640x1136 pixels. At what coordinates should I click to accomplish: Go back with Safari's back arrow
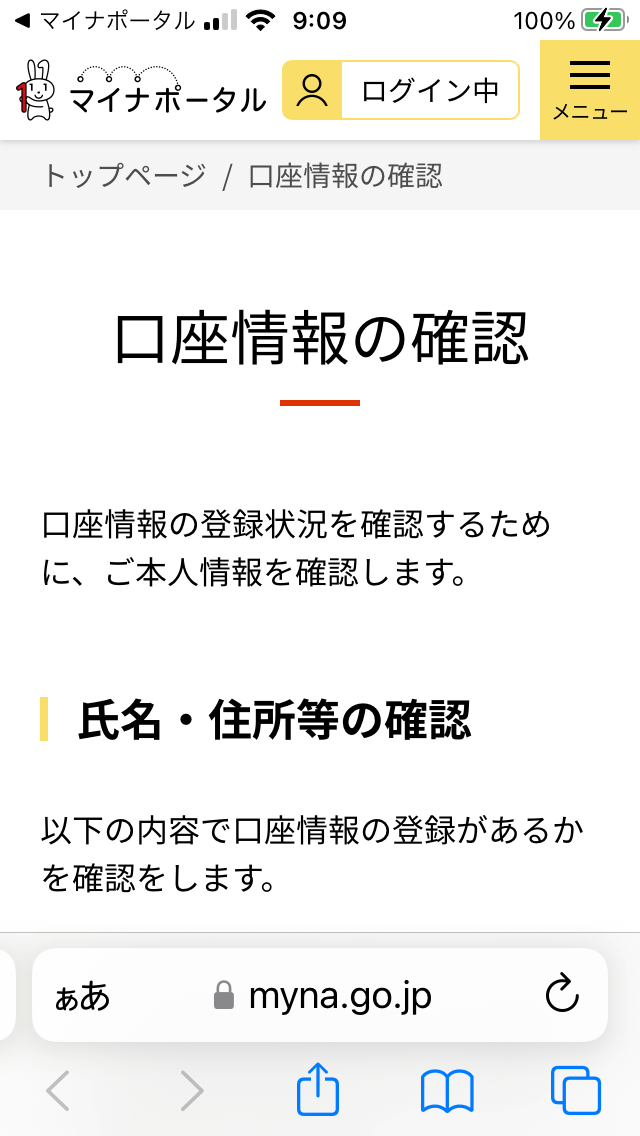pos(59,1090)
